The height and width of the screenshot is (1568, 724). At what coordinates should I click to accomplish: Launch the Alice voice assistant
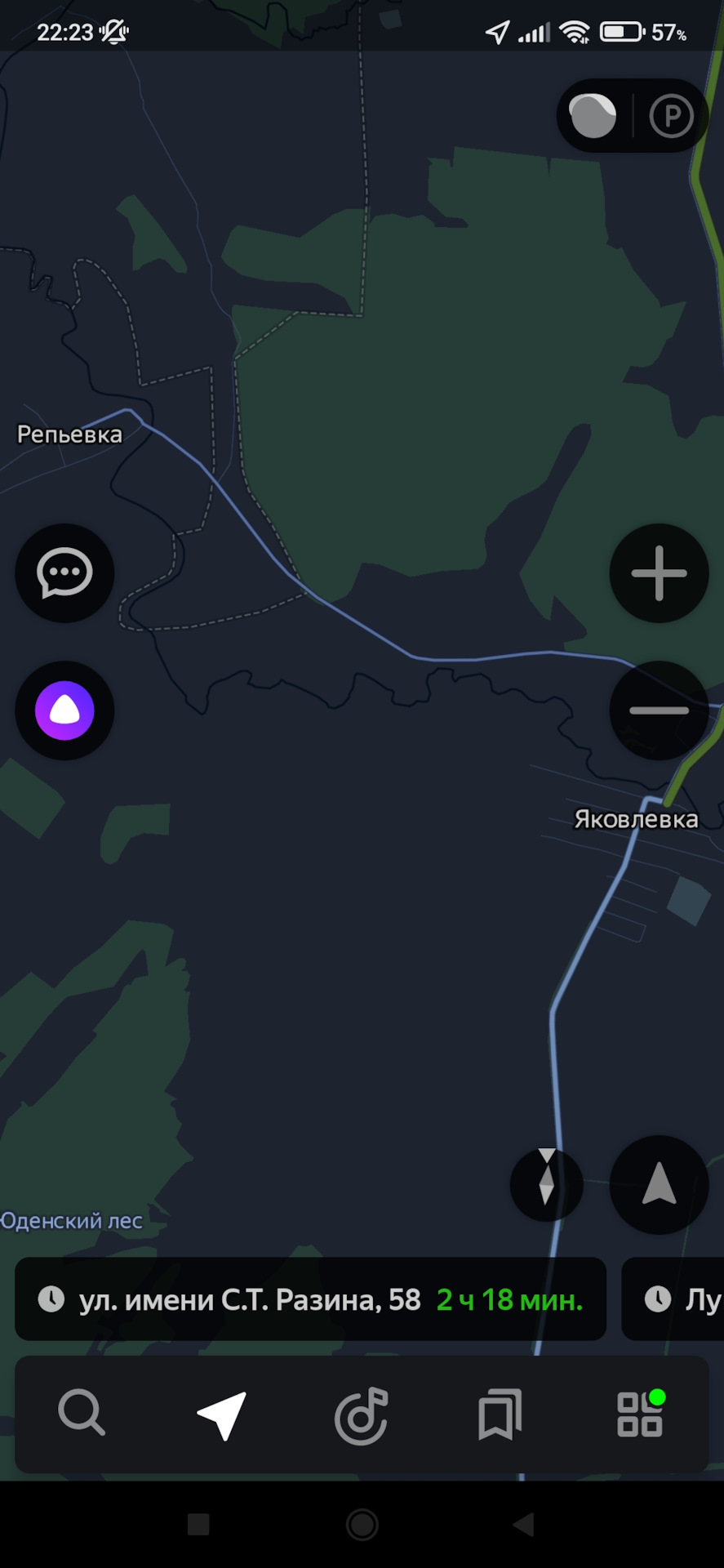pyautogui.click(x=64, y=710)
